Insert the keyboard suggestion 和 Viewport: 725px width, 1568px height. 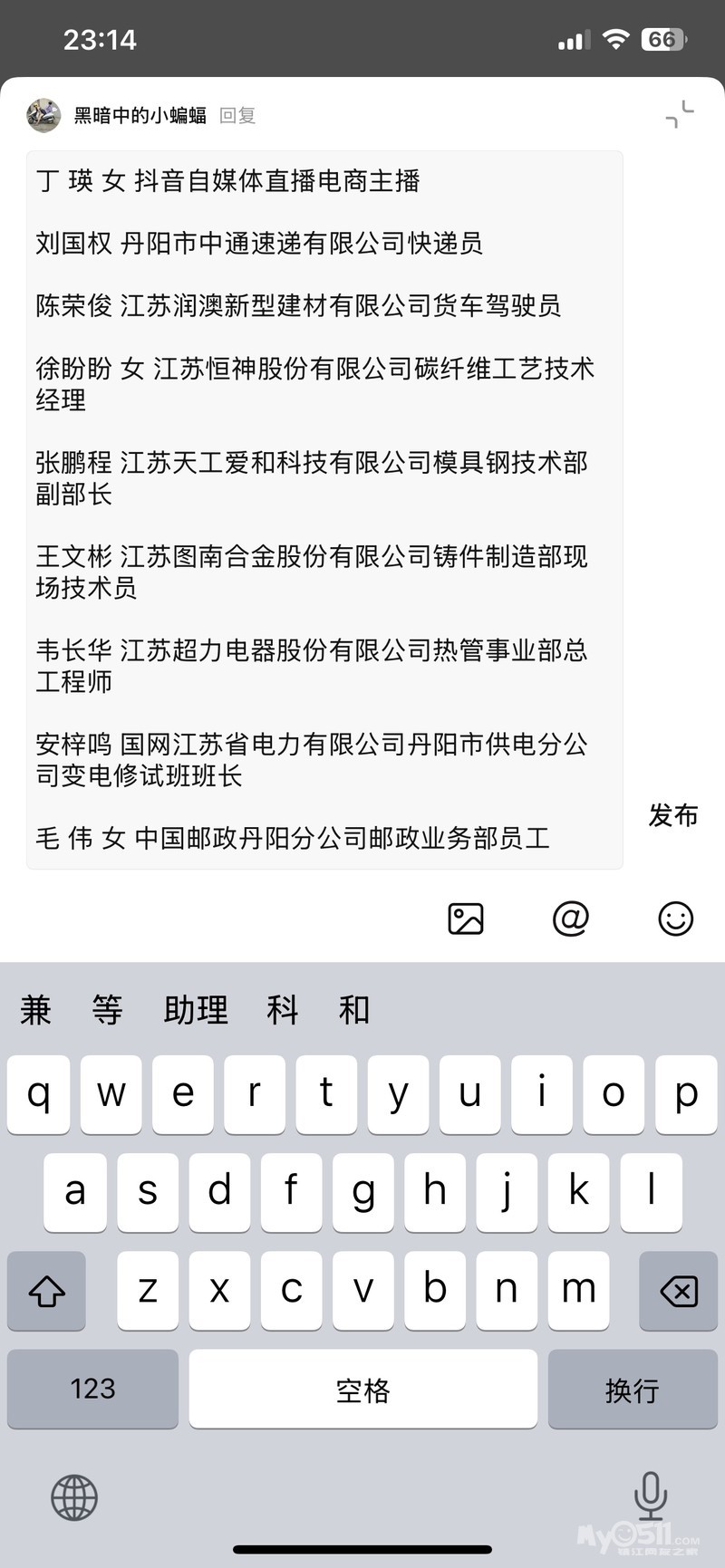[353, 1009]
